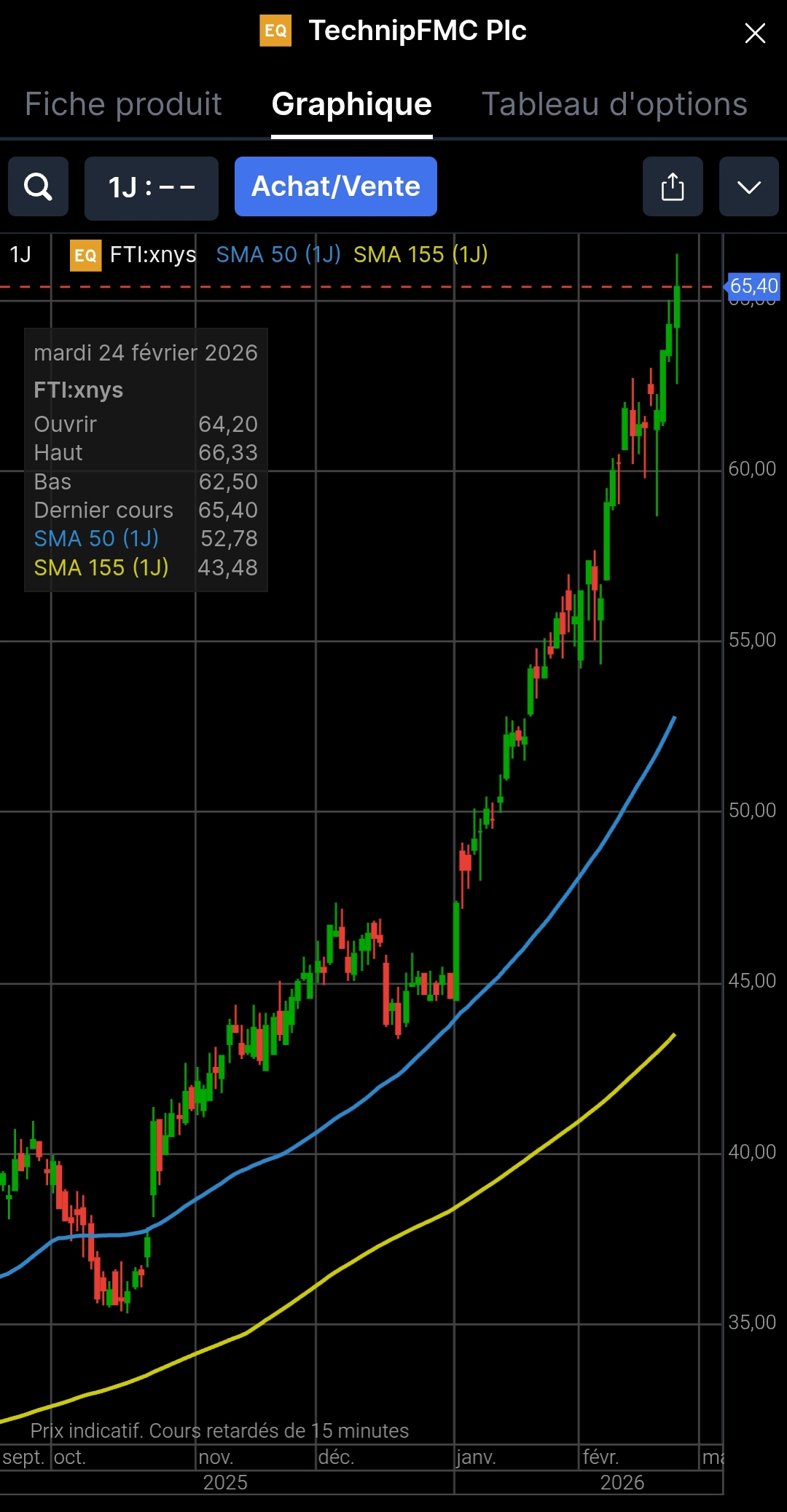Image resolution: width=787 pixels, height=1512 pixels.
Task: Expand the chart options chevron
Action: click(749, 186)
